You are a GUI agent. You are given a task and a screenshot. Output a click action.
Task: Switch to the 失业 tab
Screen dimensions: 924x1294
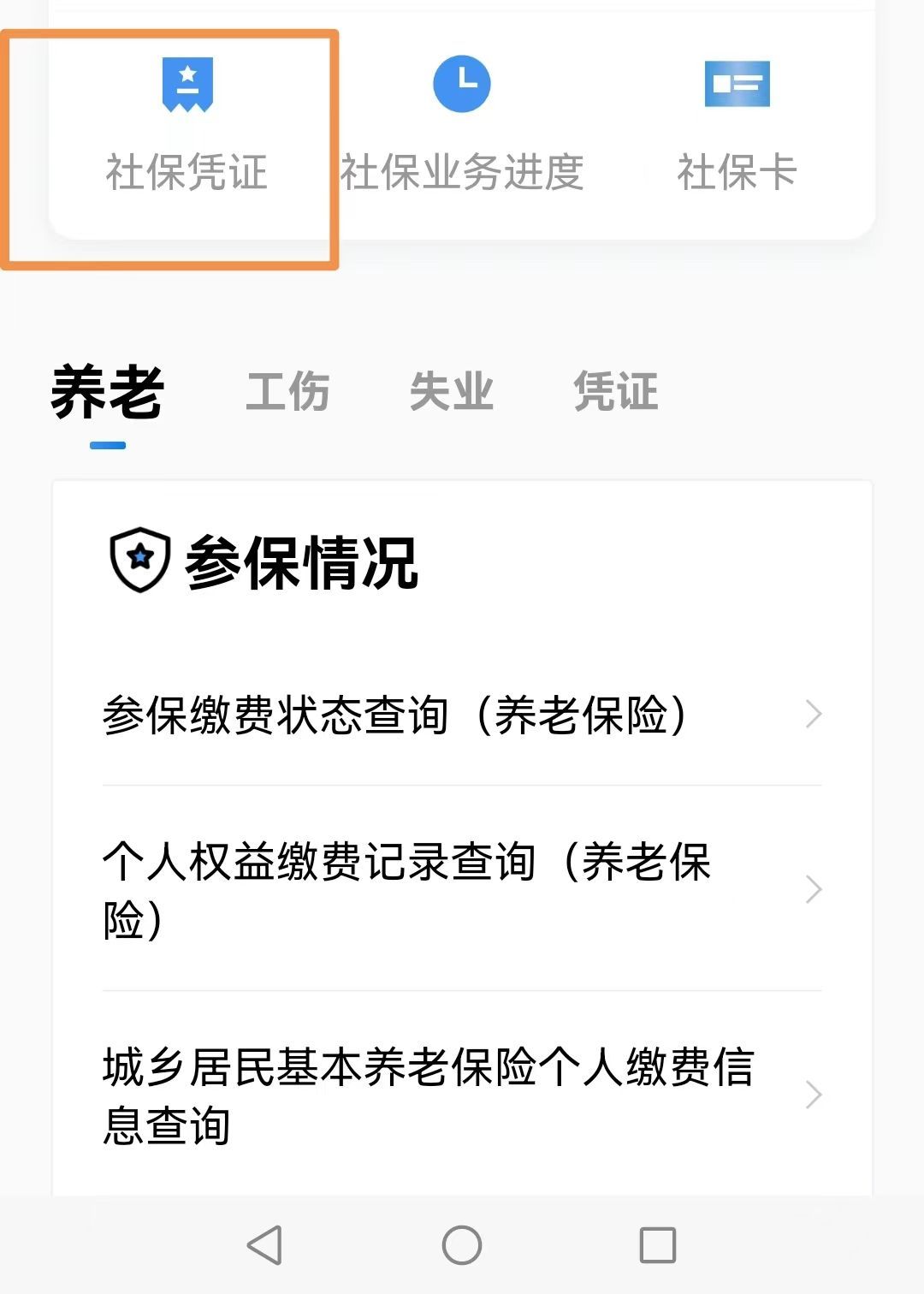coord(452,393)
